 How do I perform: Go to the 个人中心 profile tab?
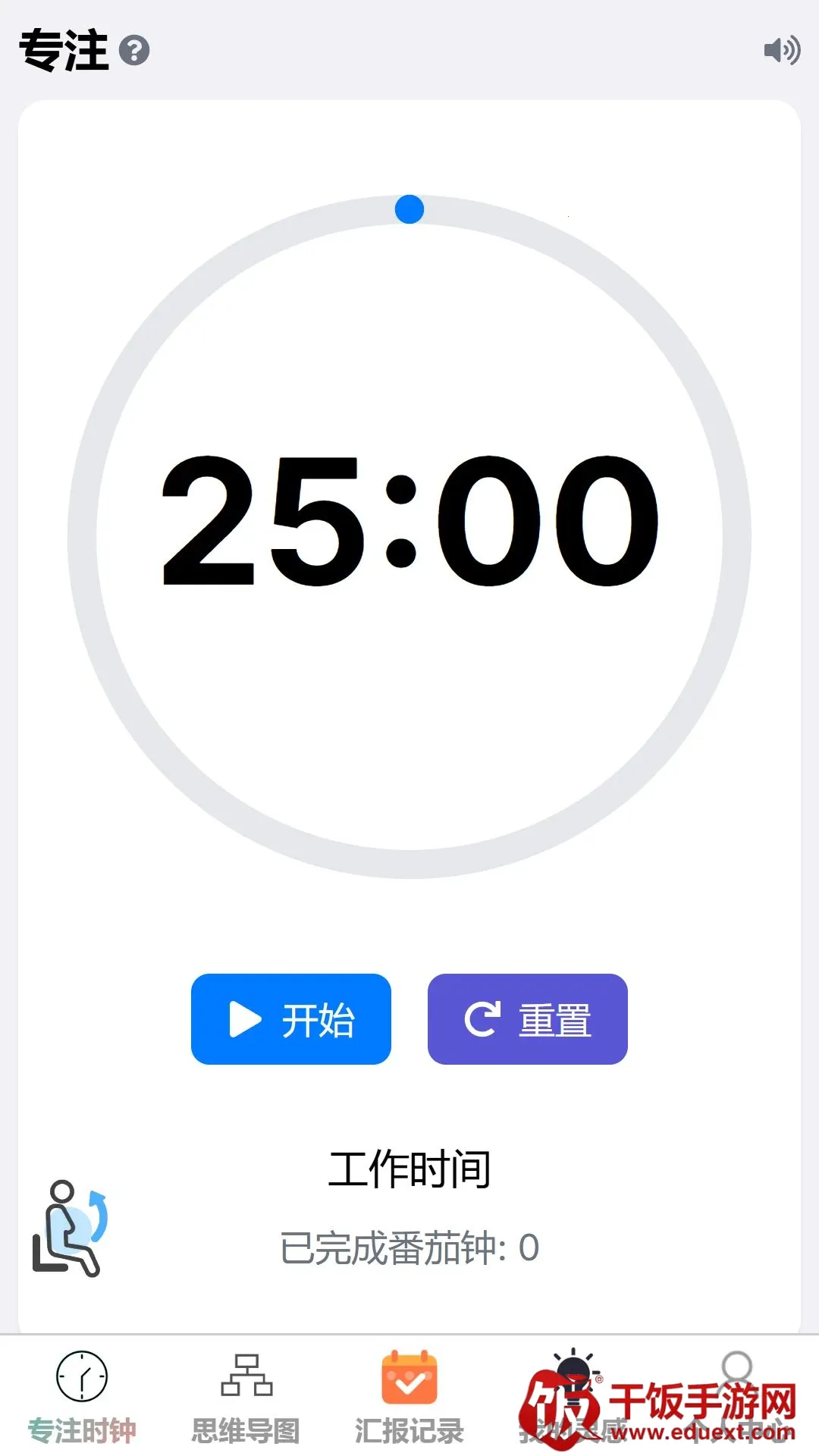tap(737, 1397)
